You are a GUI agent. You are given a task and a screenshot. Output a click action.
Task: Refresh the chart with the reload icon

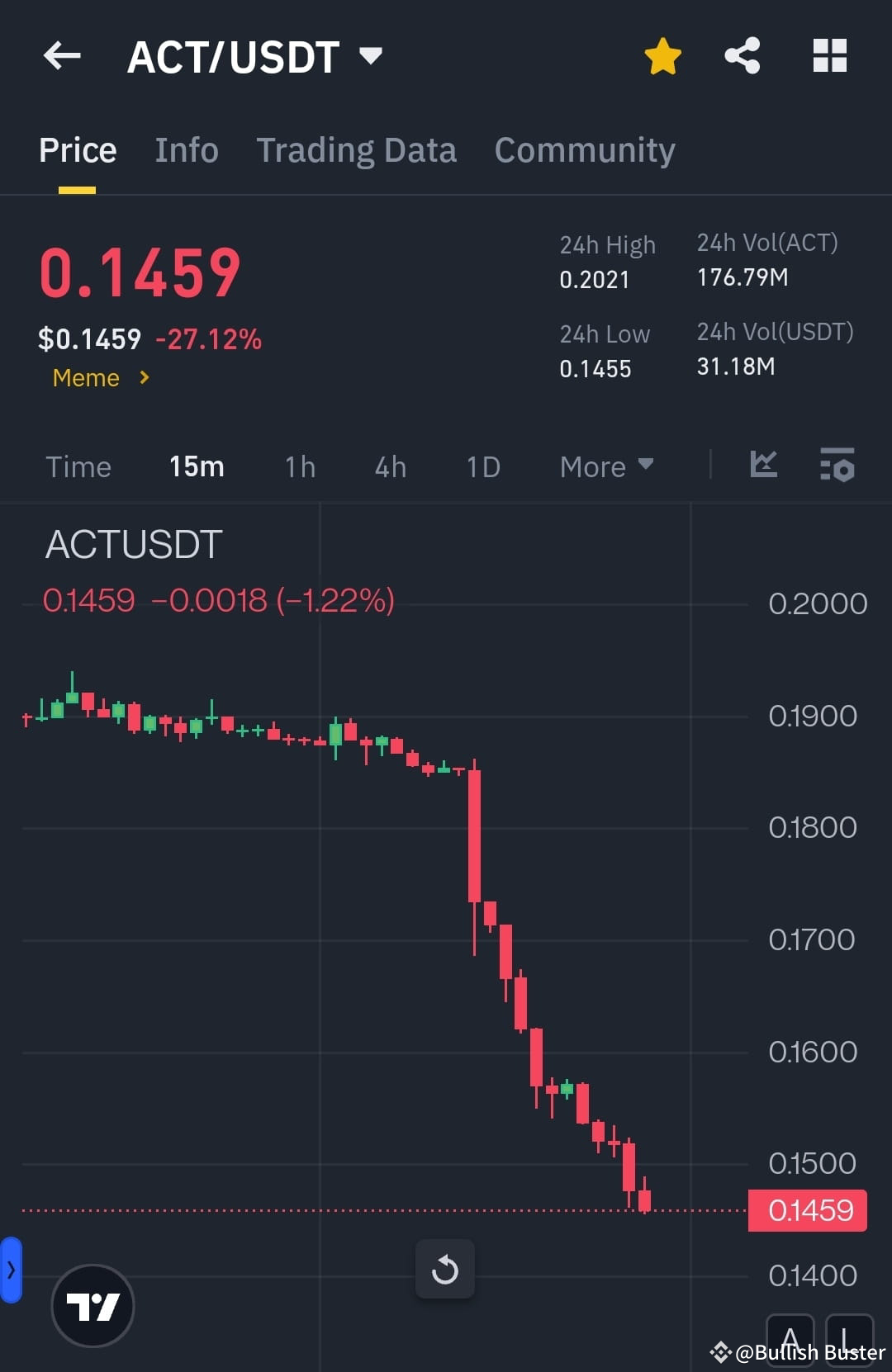pyautogui.click(x=445, y=1270)
